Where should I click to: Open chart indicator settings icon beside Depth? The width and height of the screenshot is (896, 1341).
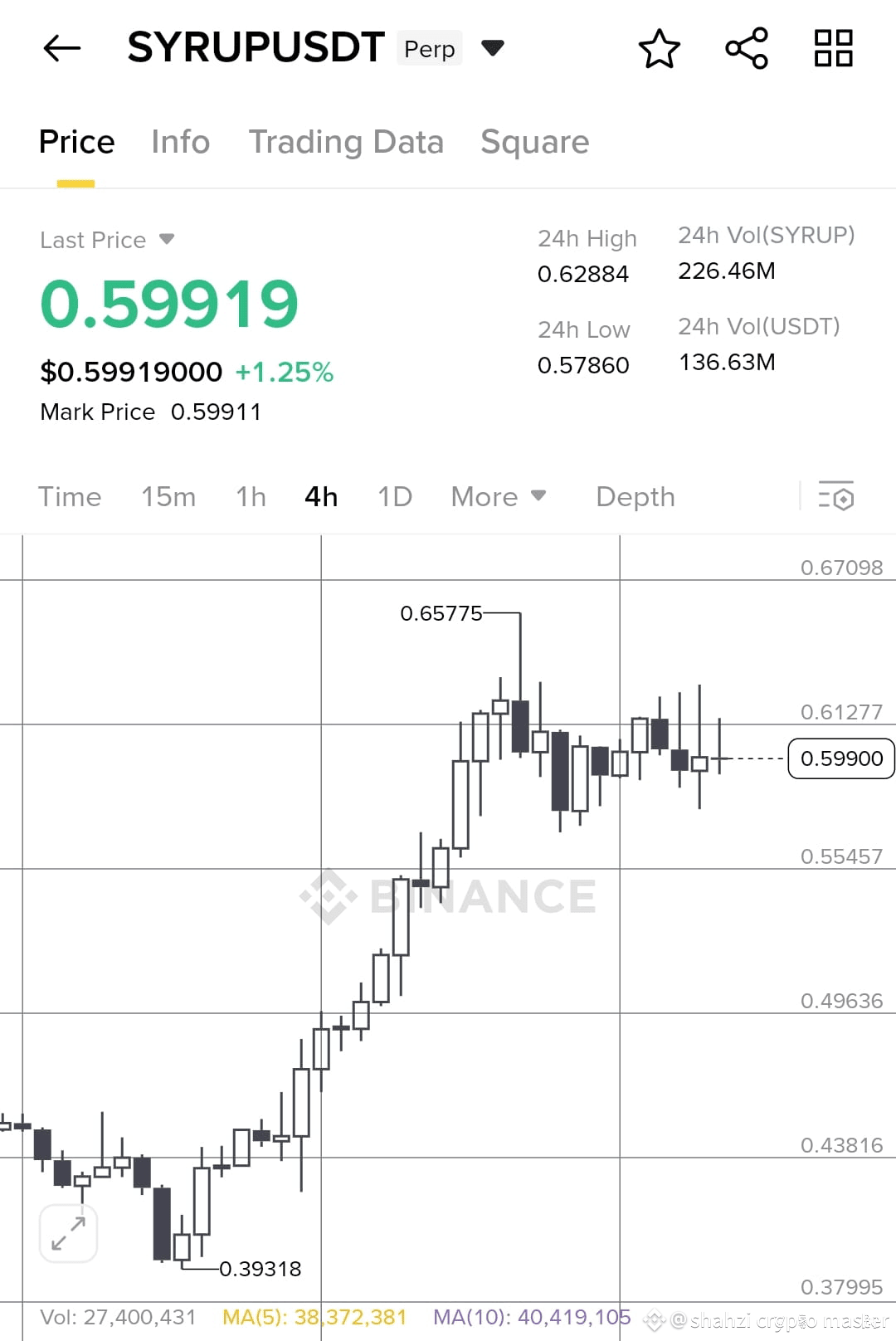coord(836,495)
